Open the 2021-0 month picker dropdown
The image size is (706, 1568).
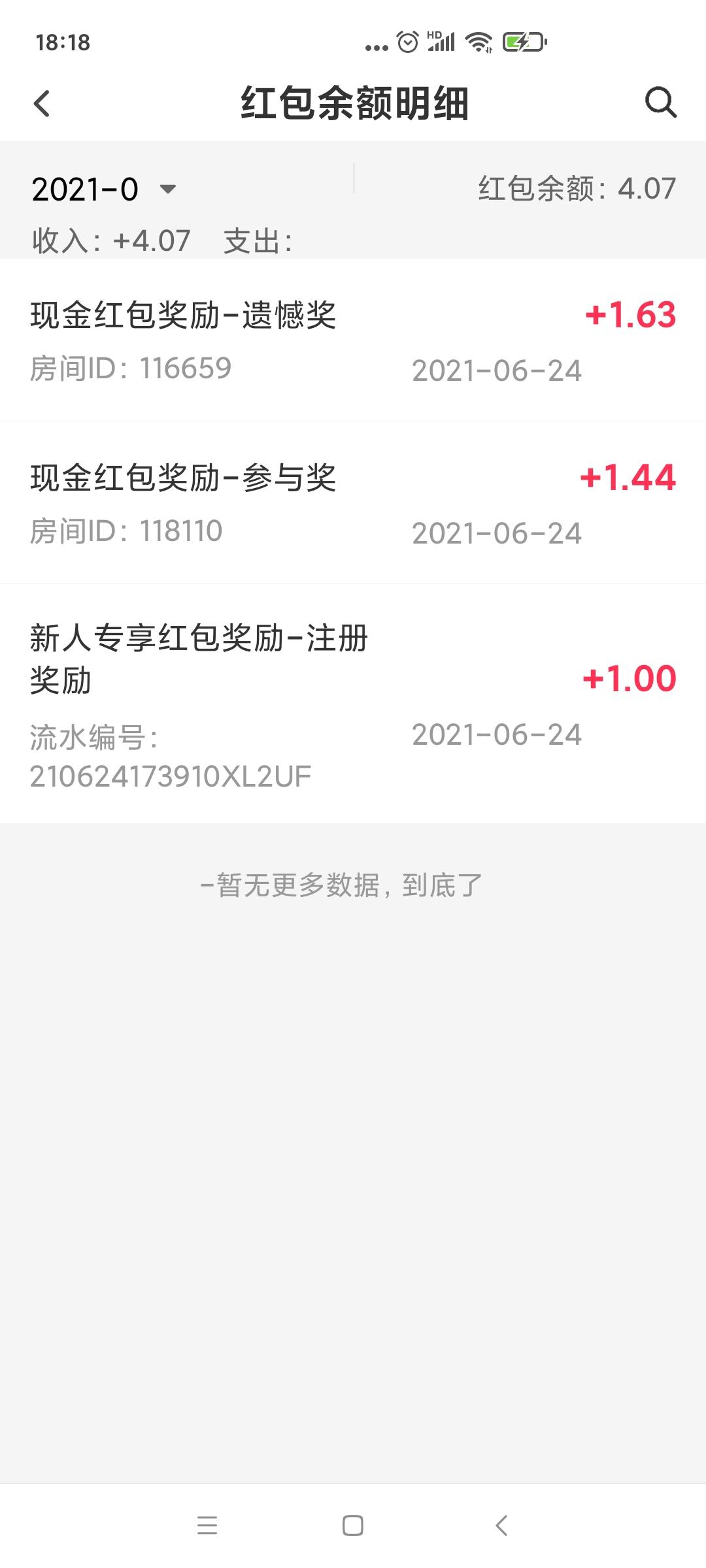click(x=85, y=189)
